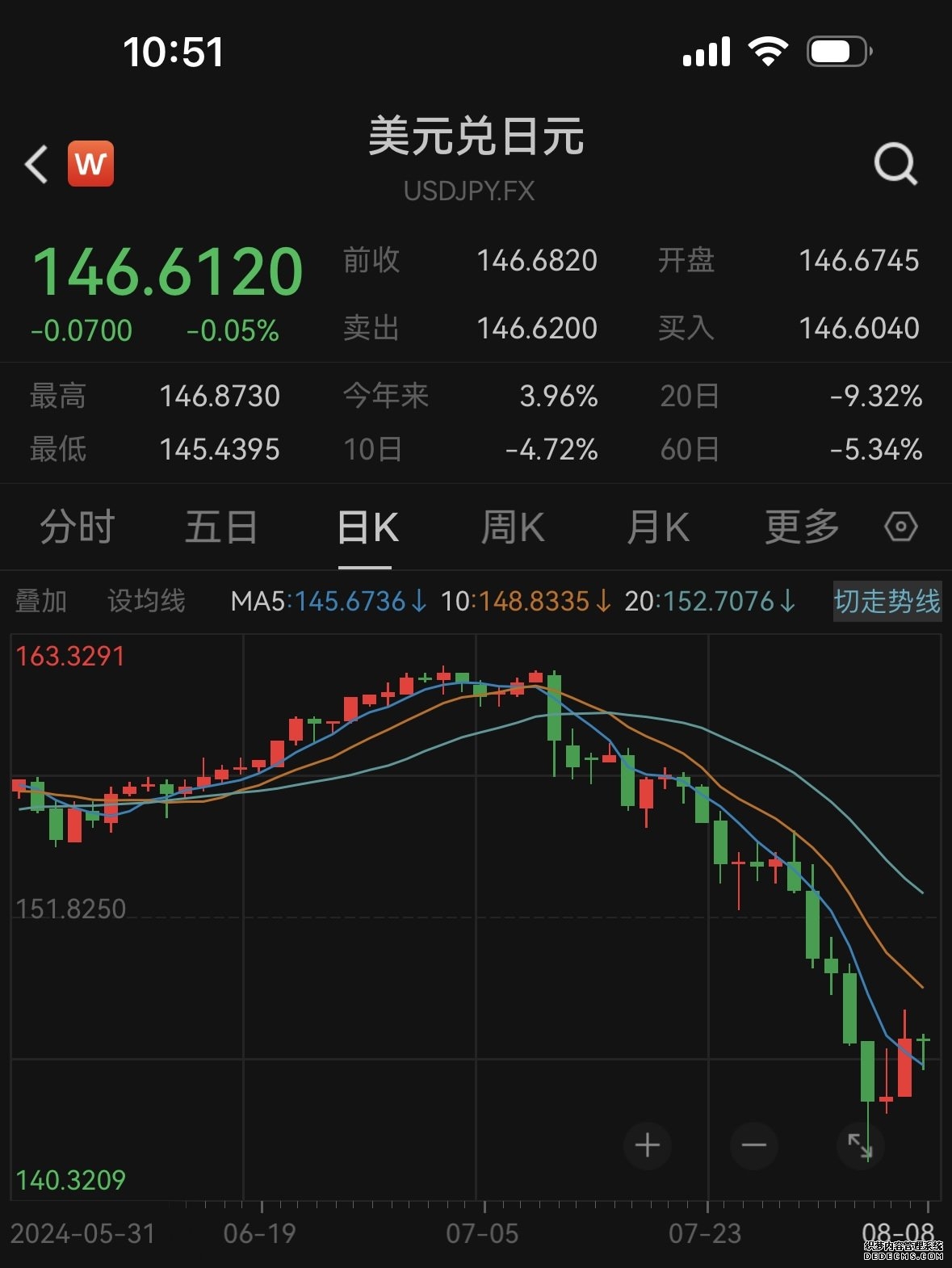The height and width of the screenshot is (1268, 952).
Task: Switch to the 五日 chart tab
Action: pos(221,528)
